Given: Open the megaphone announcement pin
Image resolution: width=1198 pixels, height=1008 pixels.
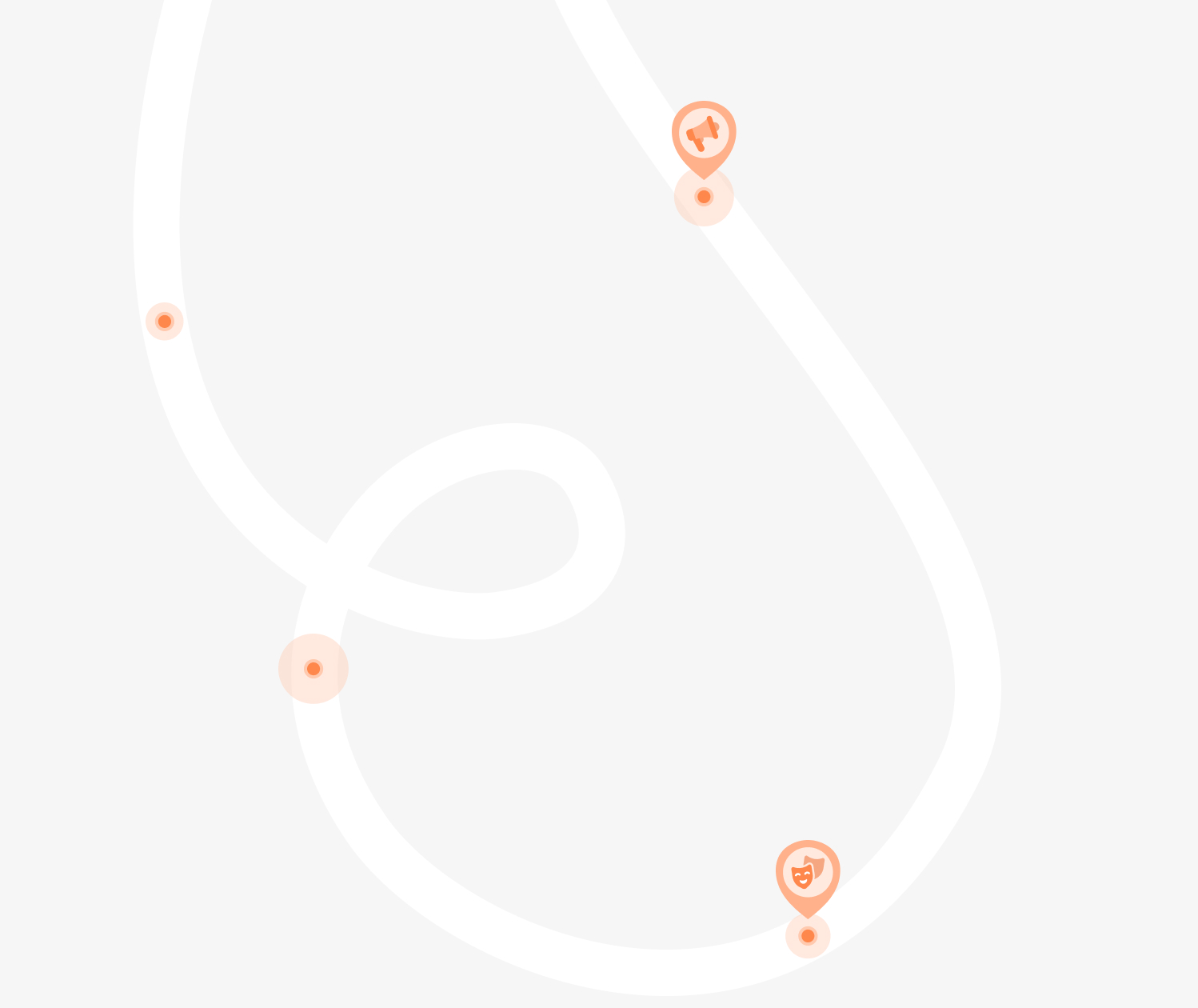Looking at the screenshot, I should click(704, 133).
